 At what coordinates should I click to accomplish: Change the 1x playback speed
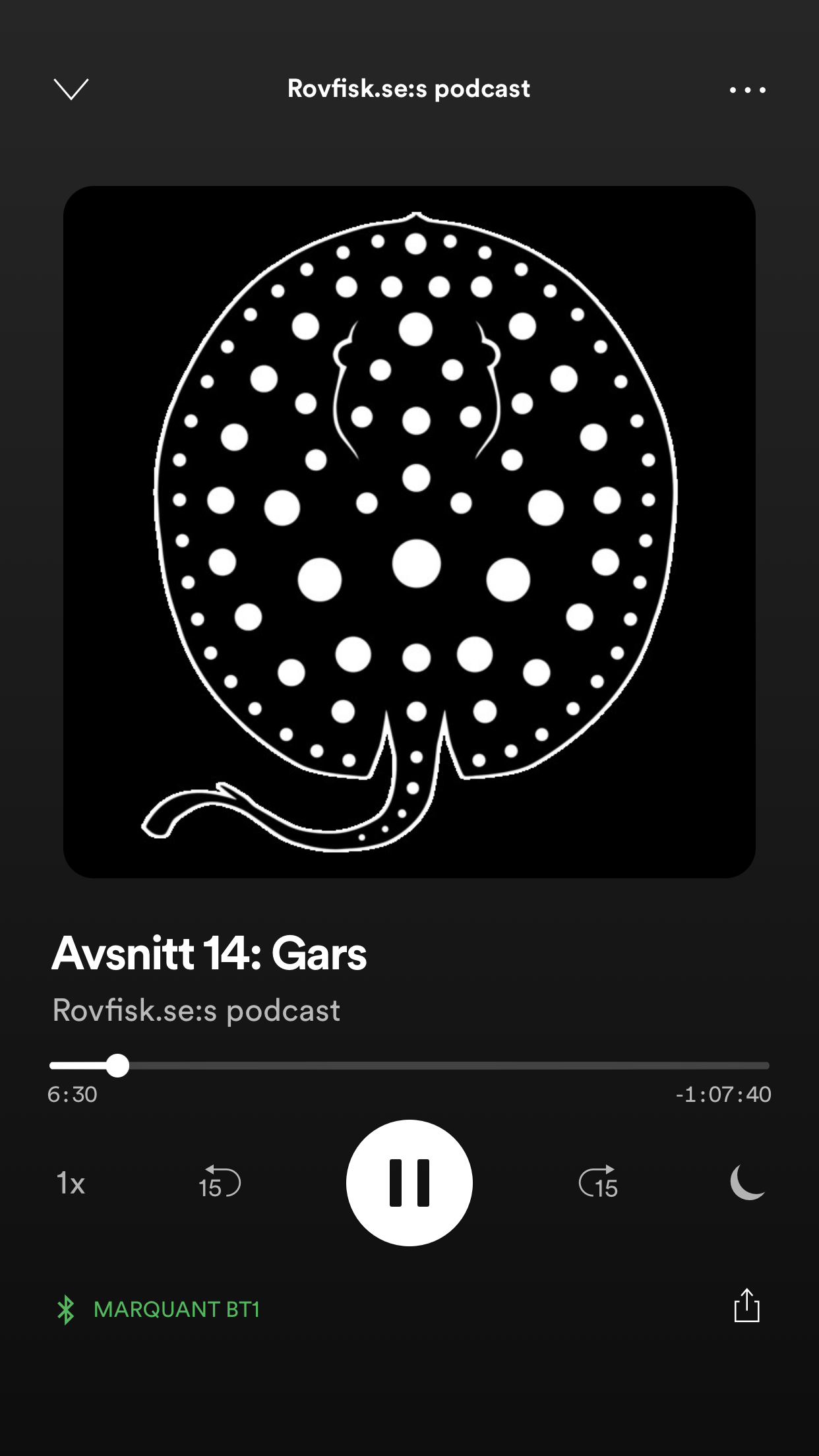[71, 1183]
